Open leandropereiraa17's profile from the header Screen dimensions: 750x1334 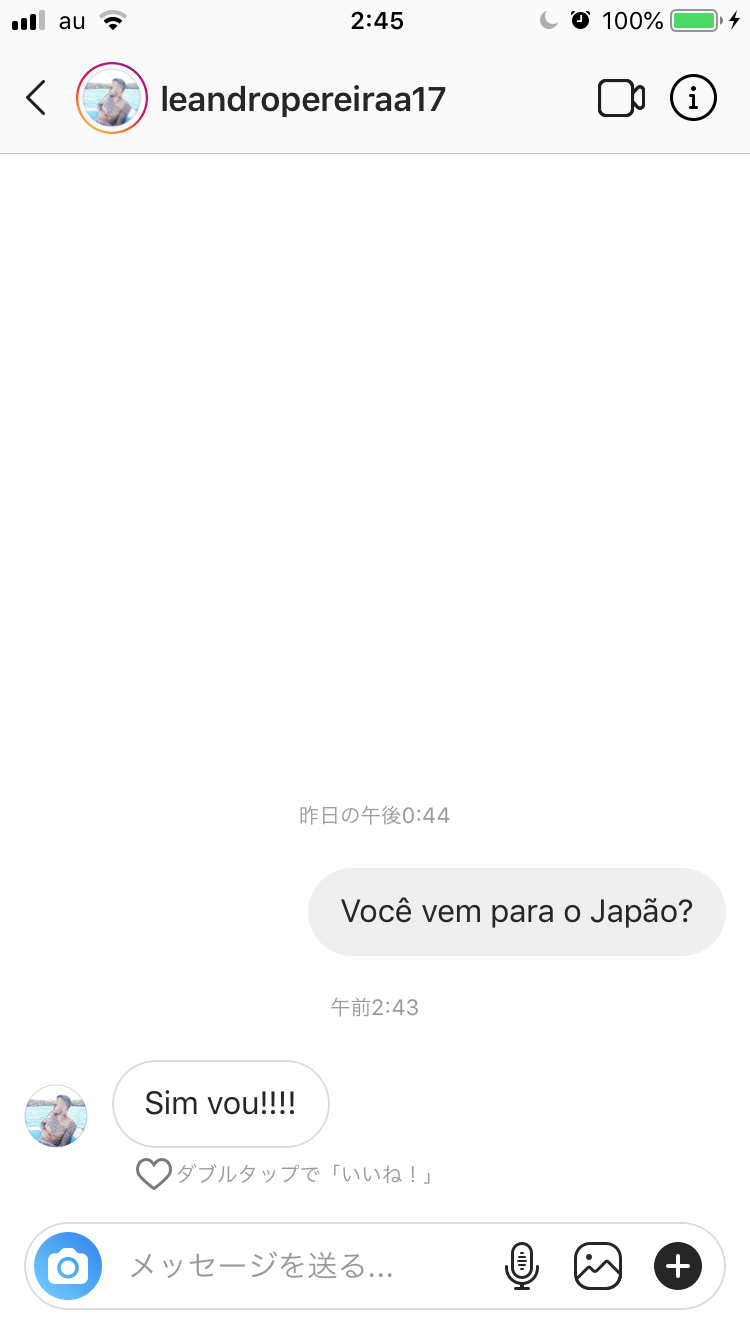(x=302, y=99)
